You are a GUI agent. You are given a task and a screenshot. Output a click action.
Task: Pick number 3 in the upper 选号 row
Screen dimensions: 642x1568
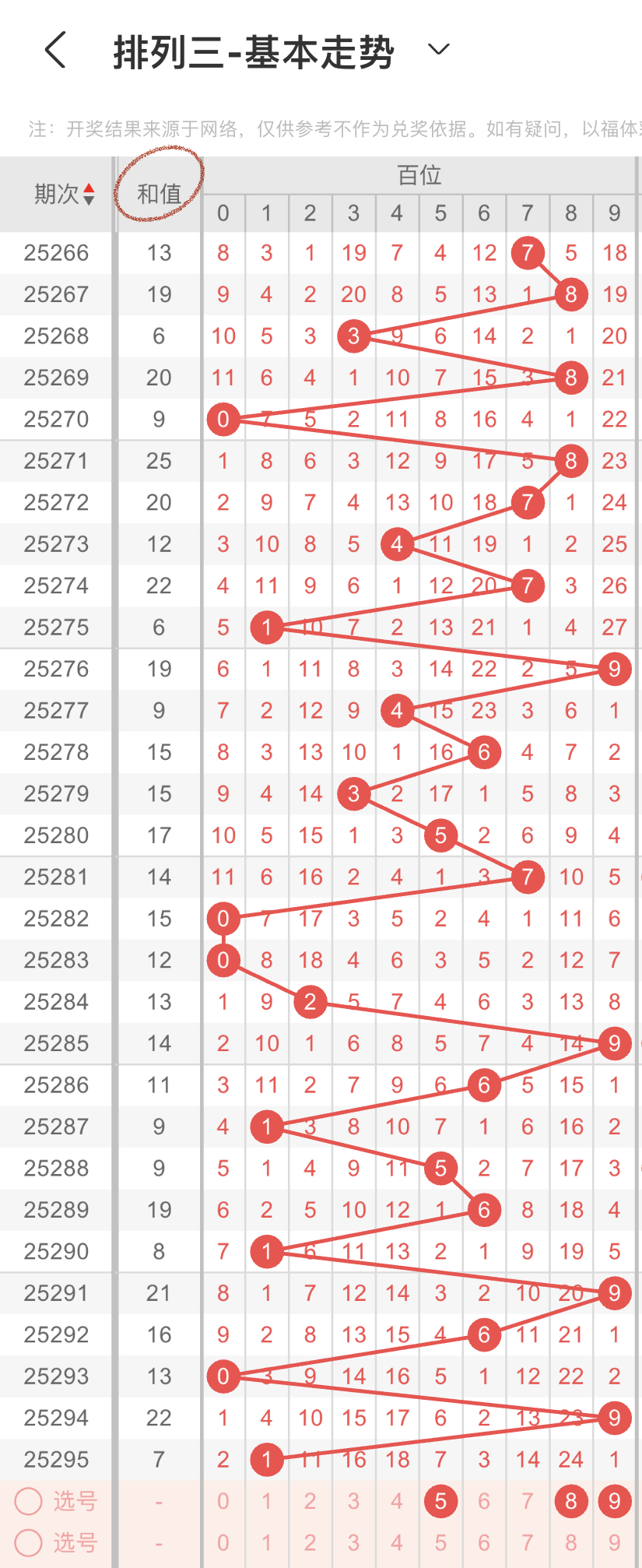tap(353, 1501)
